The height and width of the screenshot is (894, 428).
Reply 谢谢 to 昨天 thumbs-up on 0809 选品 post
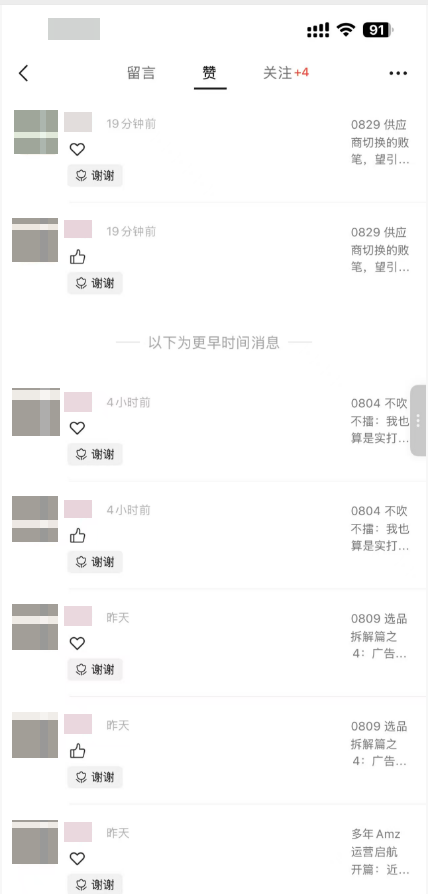pos(95,777)
